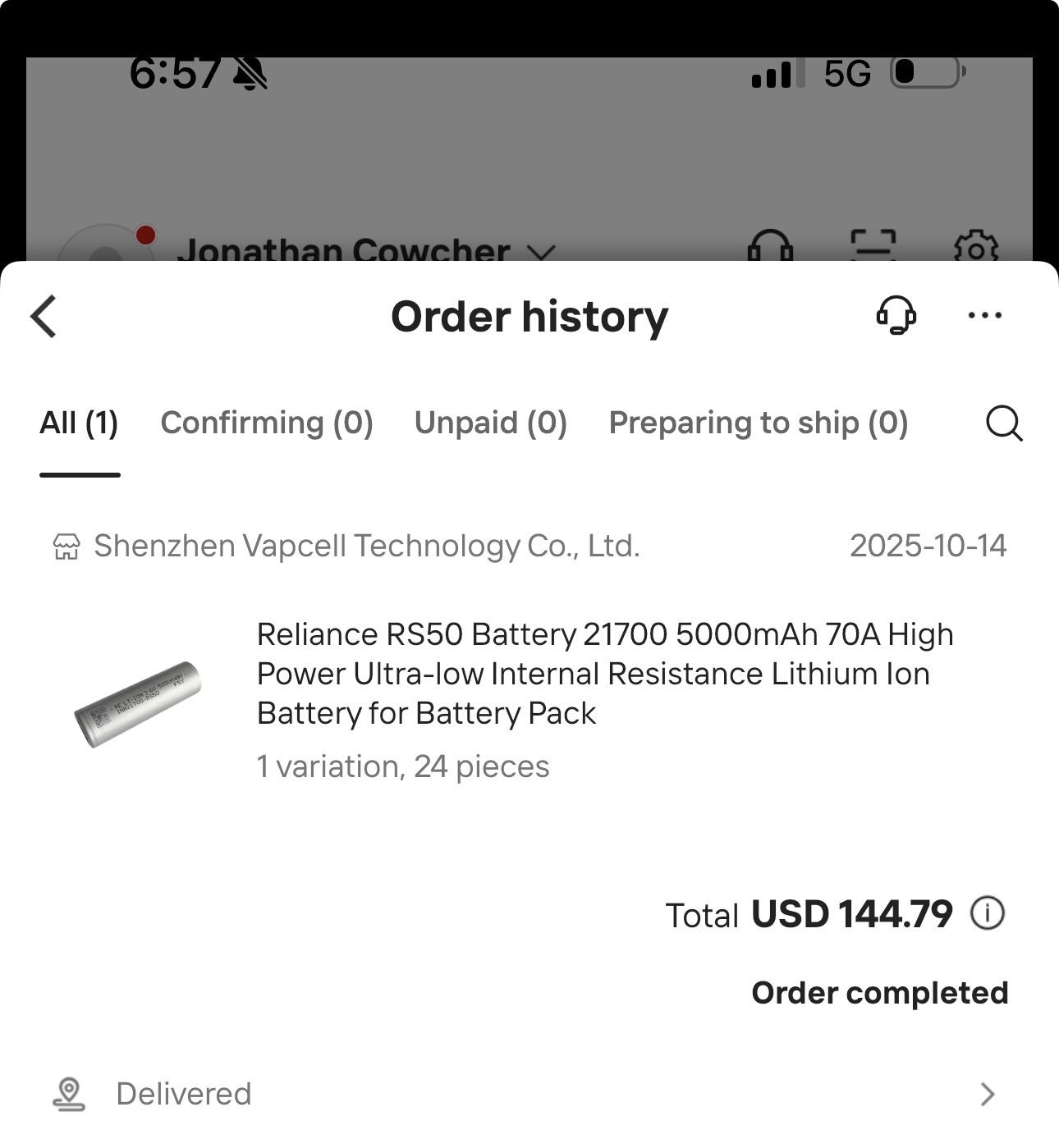Open the three-dot overflow menu
1059x1148 pixels.
(984, 316)
